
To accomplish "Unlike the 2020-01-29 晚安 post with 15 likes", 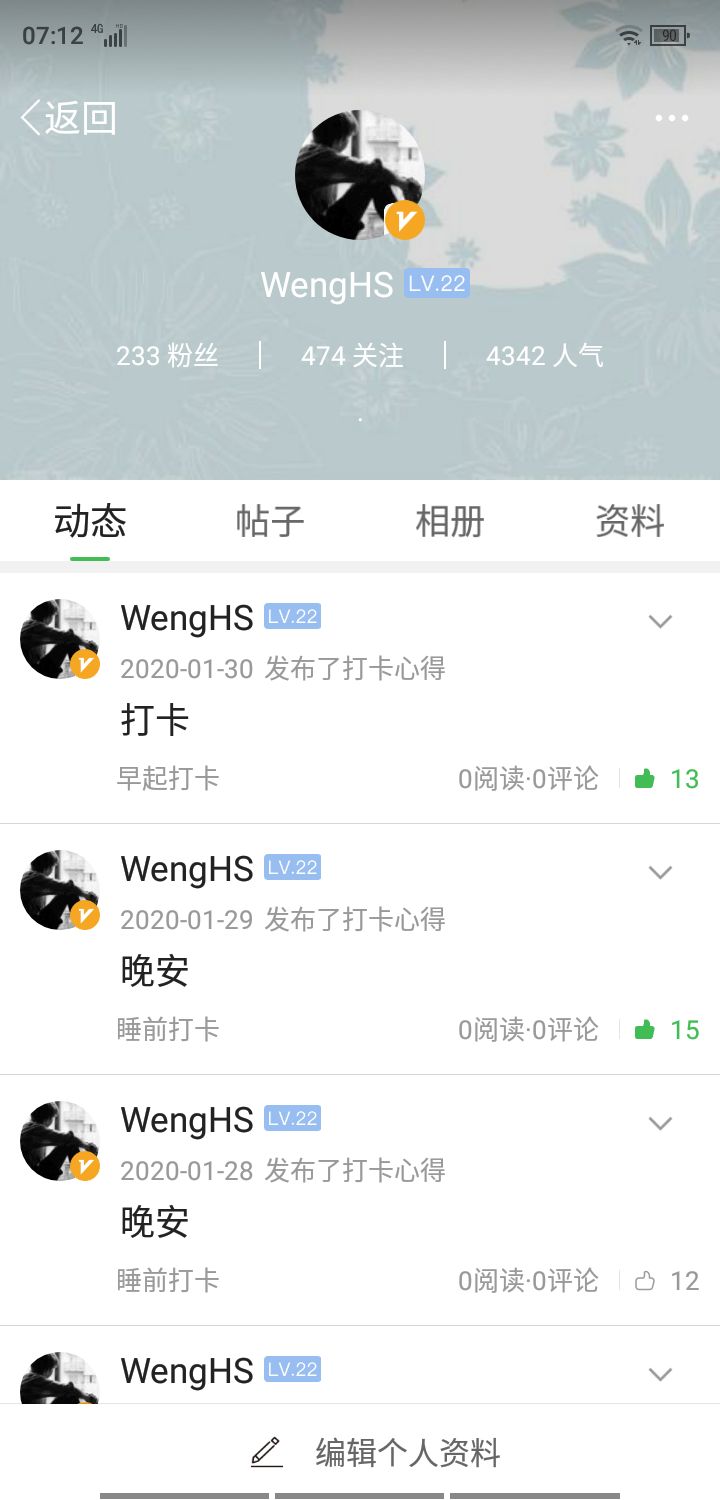I will coord(667,1030).
